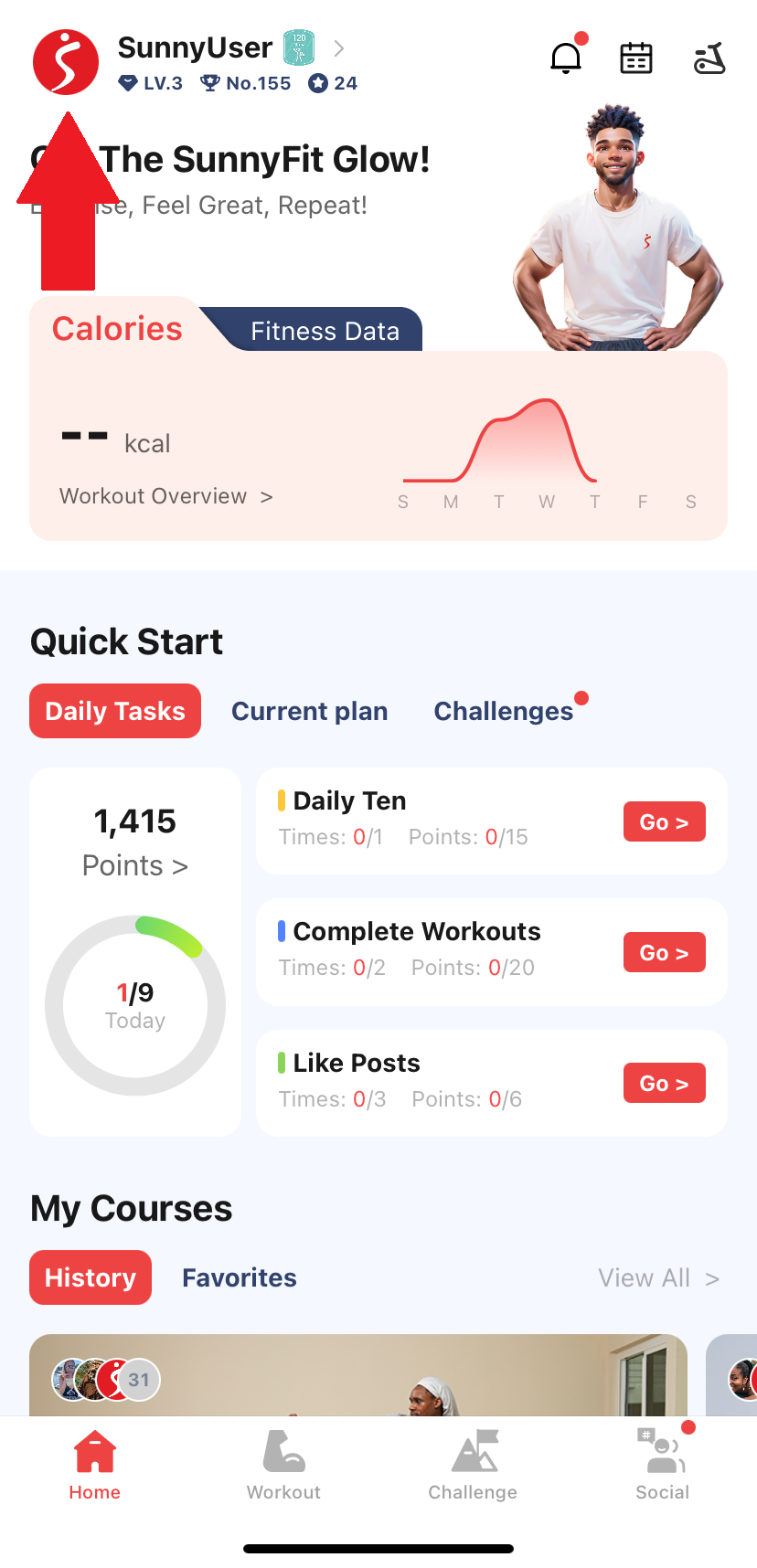The image size is (757, 1568).
Task: Switch to Favorites courses
Action: [x=240, y=1277]
